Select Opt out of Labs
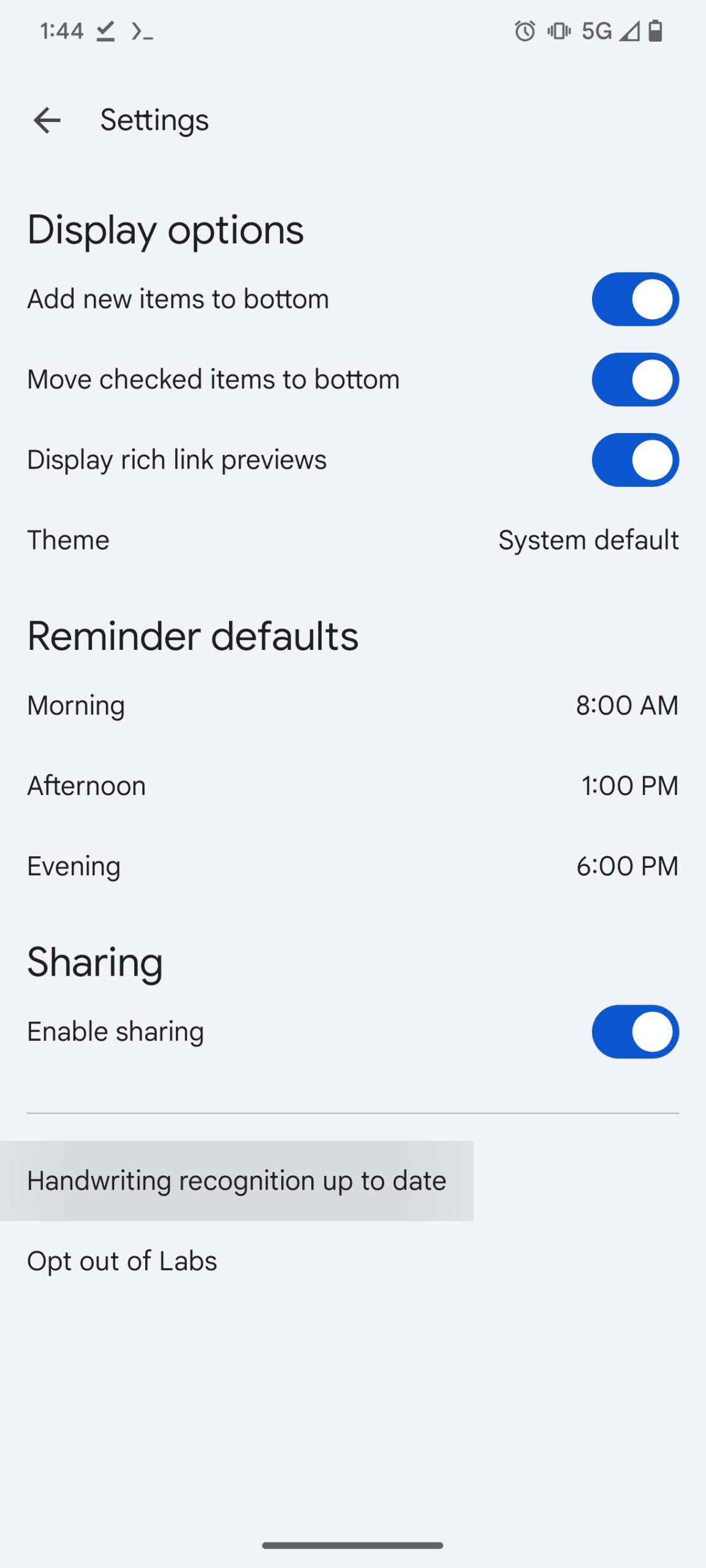706x1568 pixels. (x=123, y=1261)
